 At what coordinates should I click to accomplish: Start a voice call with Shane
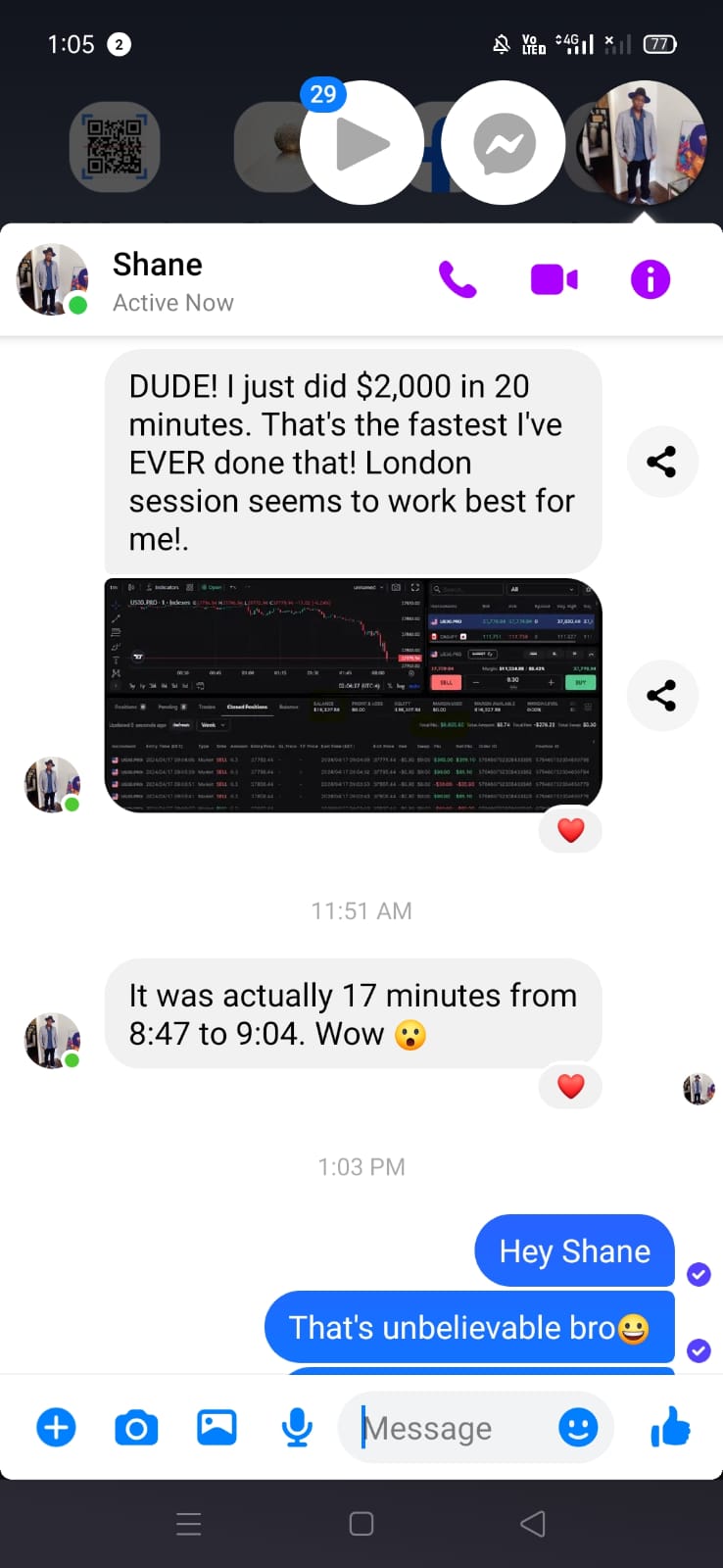(x=458, y=280)
